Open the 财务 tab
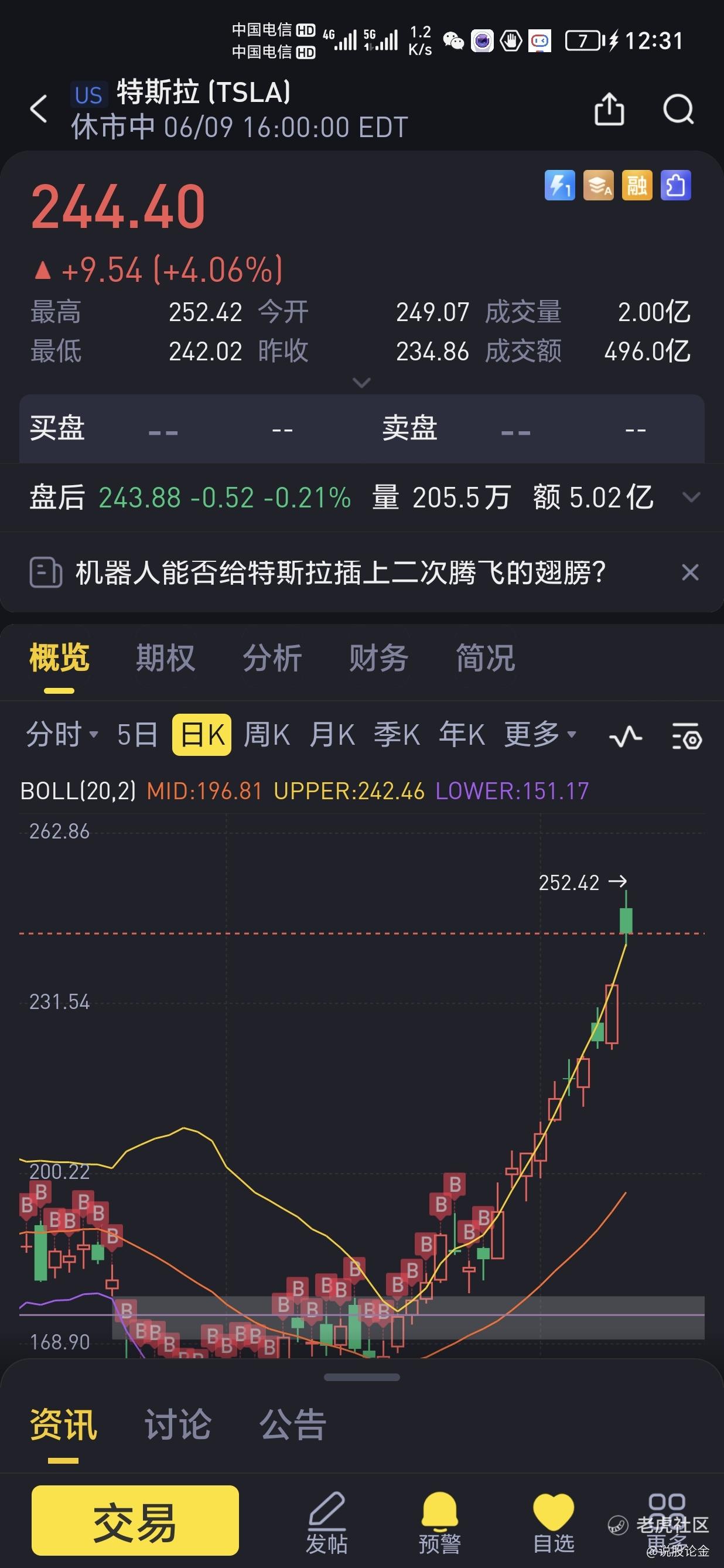724x1568 pixels. coord(378,658)
